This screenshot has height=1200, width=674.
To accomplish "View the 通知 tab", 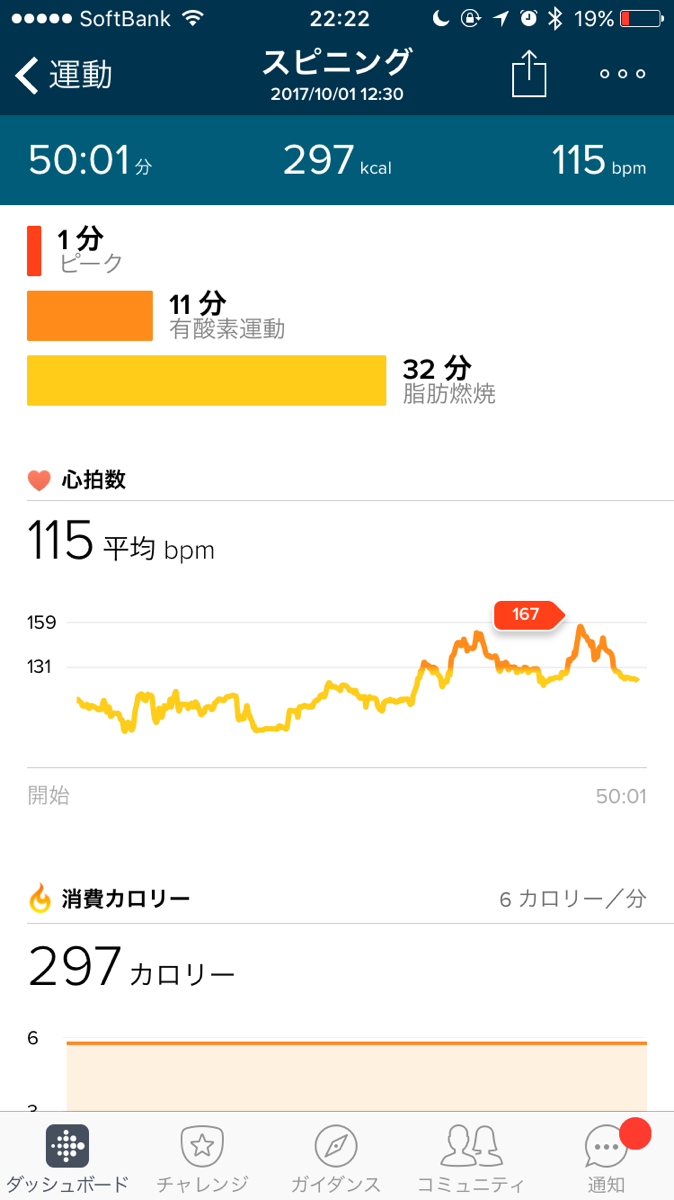I will (x=606, y=1158).
